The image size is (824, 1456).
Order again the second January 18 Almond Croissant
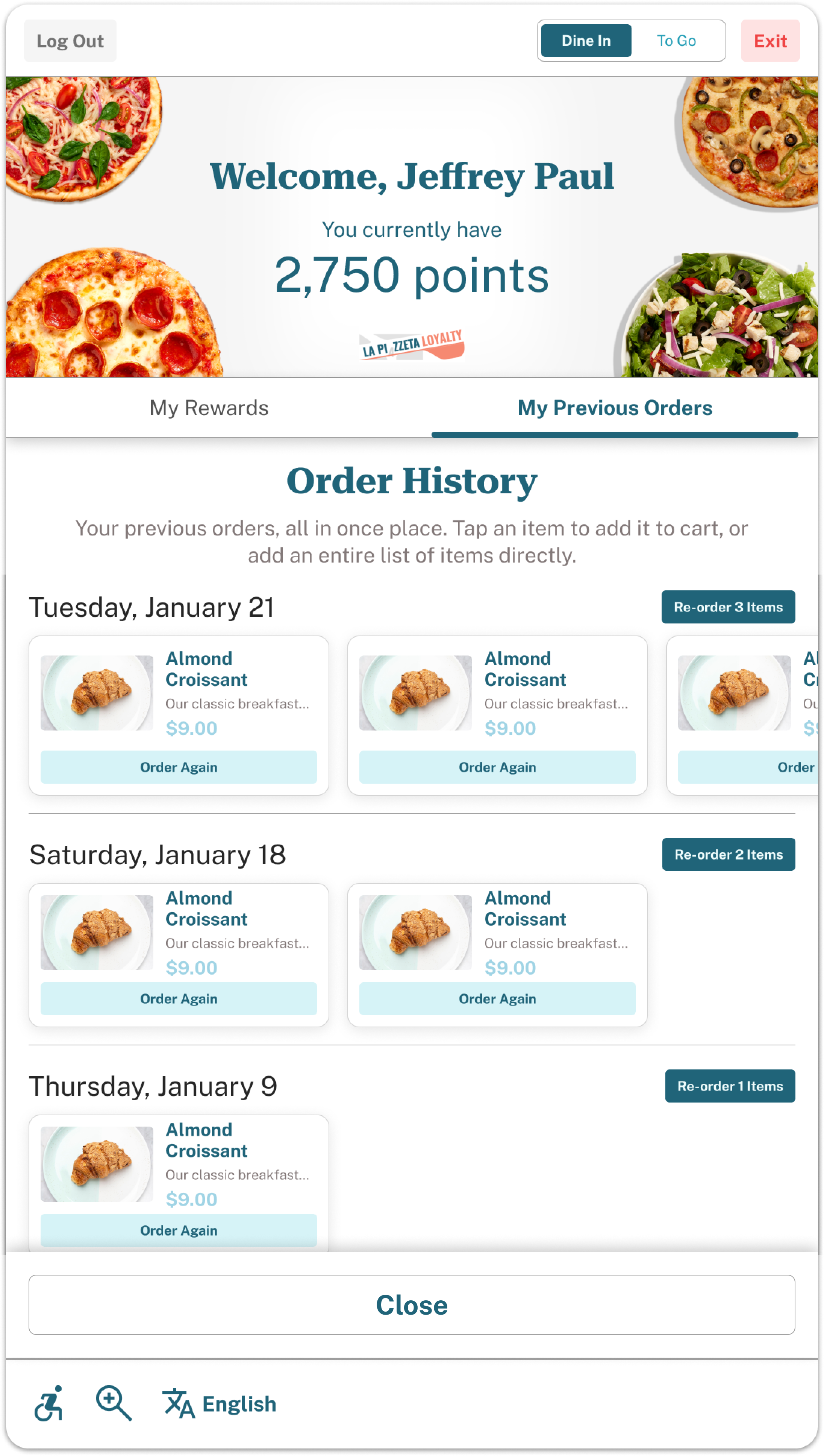tap(497, 999)
